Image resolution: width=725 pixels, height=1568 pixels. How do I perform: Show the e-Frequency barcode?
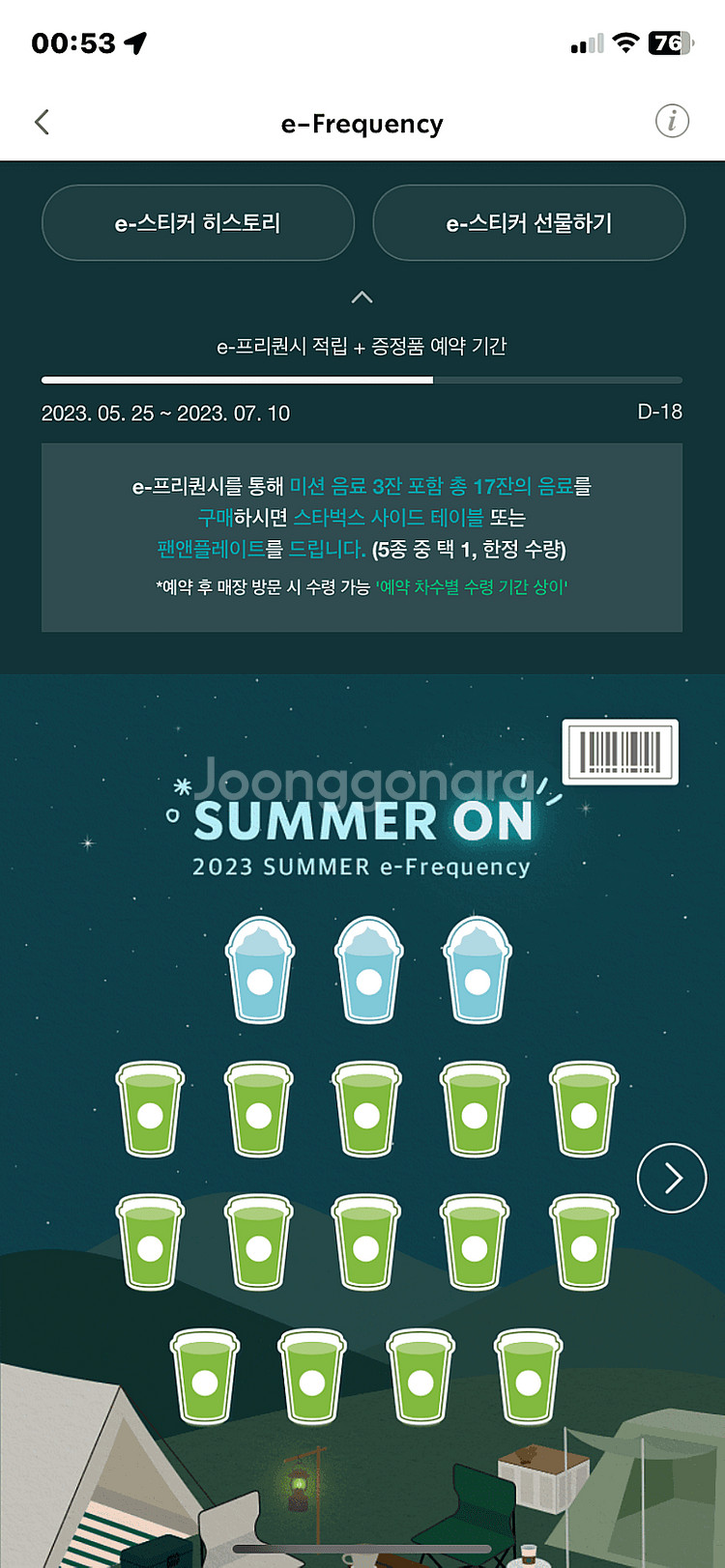[x=621, y=752]
